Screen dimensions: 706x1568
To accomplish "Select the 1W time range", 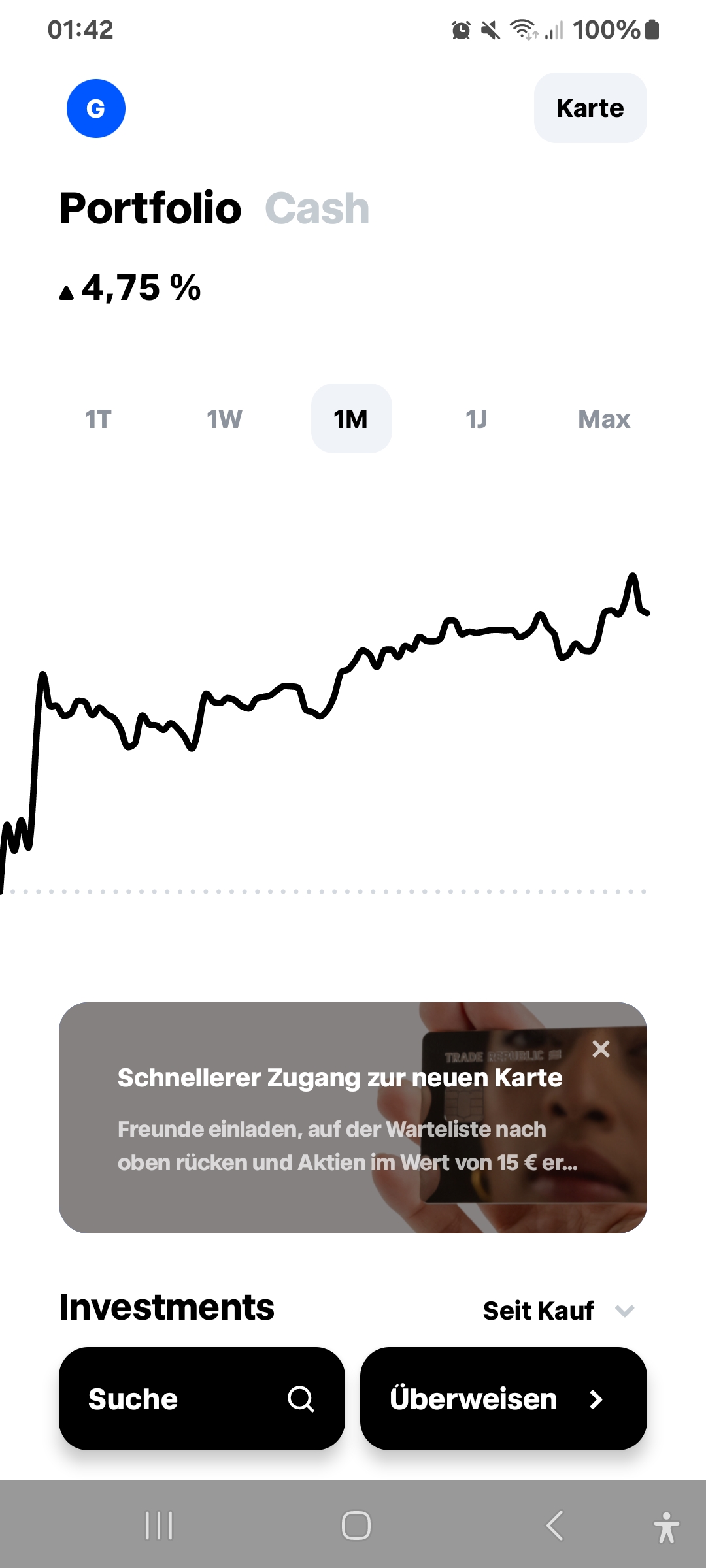I will pos(224,419).
